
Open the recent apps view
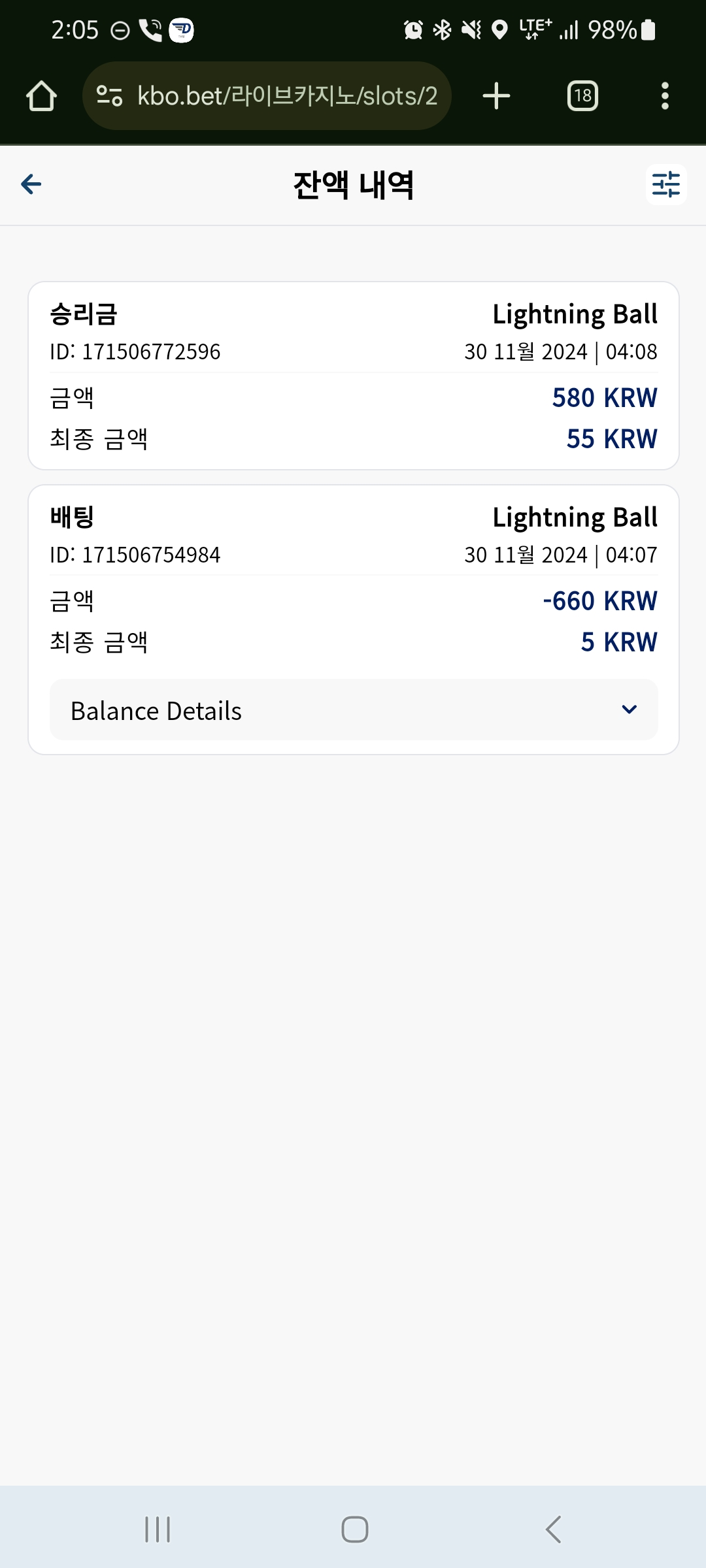tap(158, 1529)
